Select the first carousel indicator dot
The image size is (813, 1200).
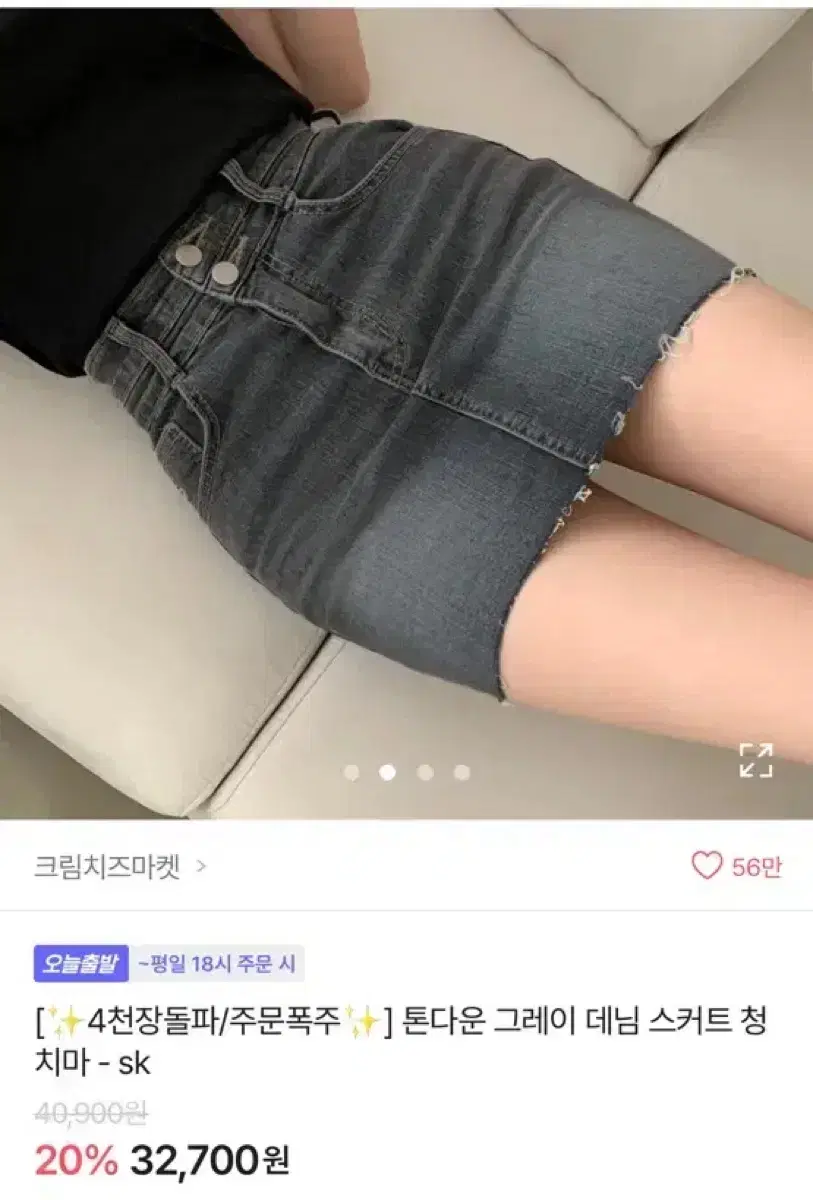pos(352,769)
